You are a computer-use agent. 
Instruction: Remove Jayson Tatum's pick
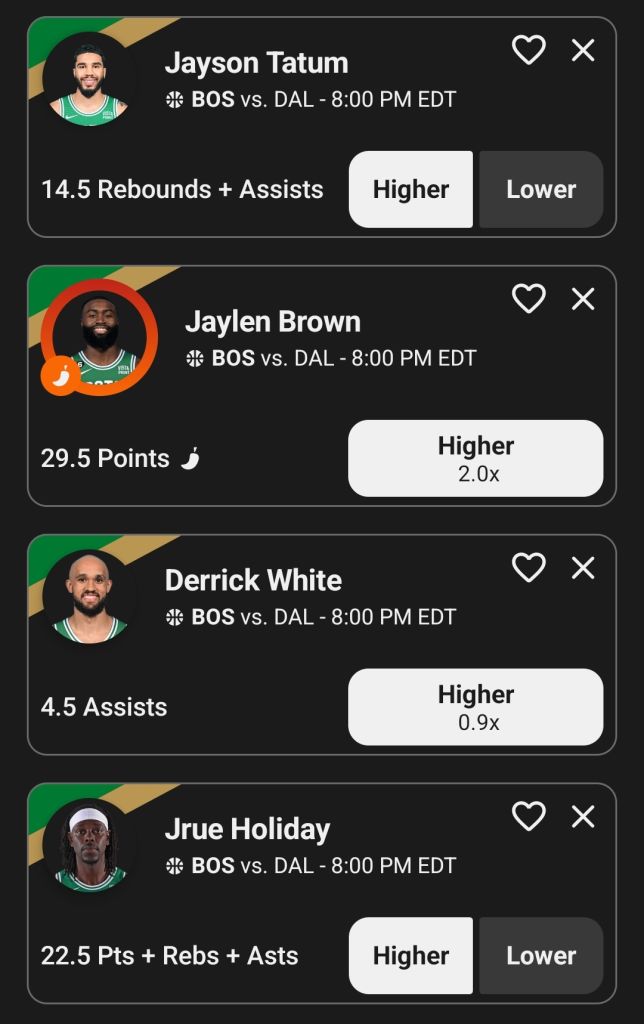pyautogui.click(x=583, y=49)
